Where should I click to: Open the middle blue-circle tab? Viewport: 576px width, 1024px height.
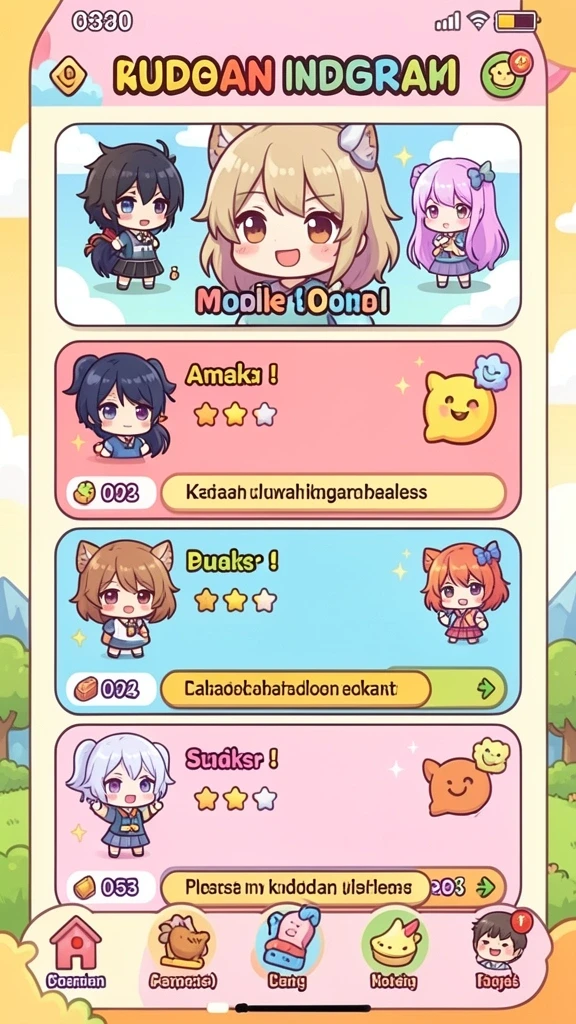(288, 949)
